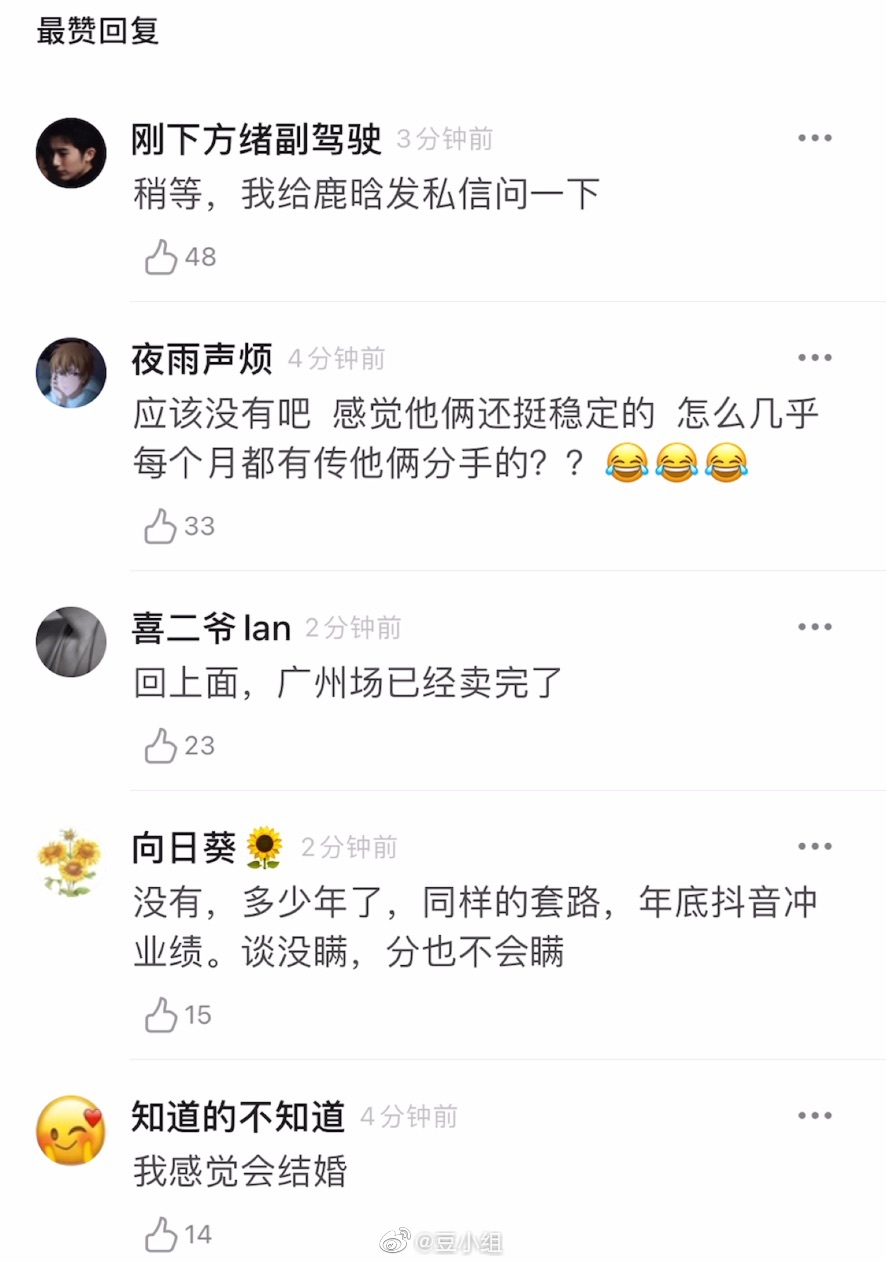The width and height of the screenshot is (886, 1262).
Task: Open overflow menu for 知道的不知道's comment
Action: tap(814, 1116)
